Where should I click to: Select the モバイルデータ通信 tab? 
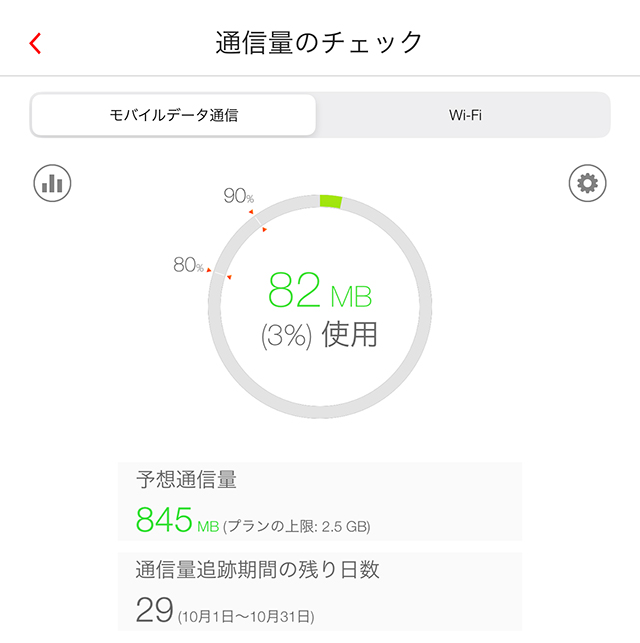[x=174, y=115]
